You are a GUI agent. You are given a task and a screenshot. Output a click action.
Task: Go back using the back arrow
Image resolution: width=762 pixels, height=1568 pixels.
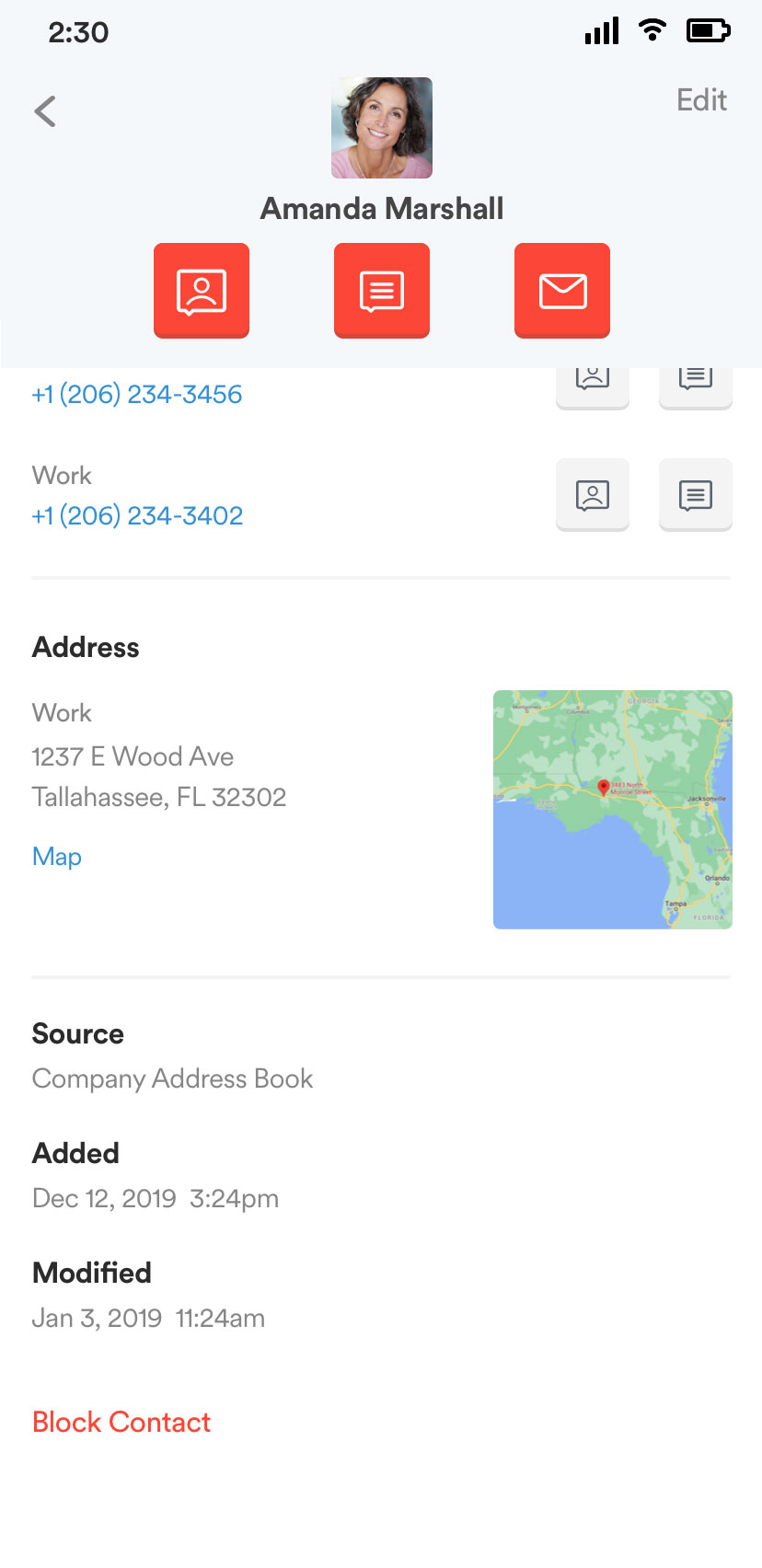pos(45,111)
